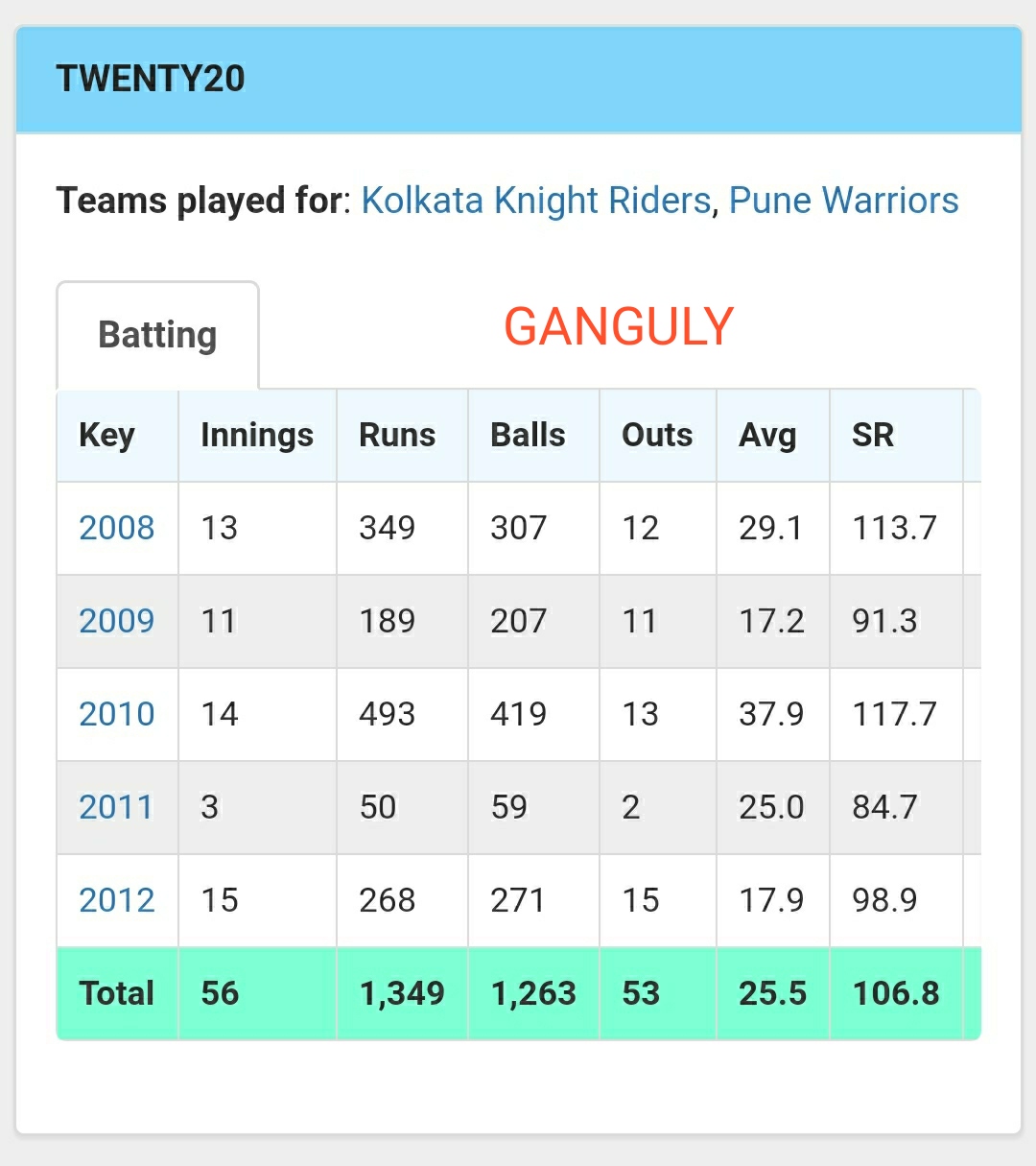
Task: Tap the 2011 season link
Action: 116,807
